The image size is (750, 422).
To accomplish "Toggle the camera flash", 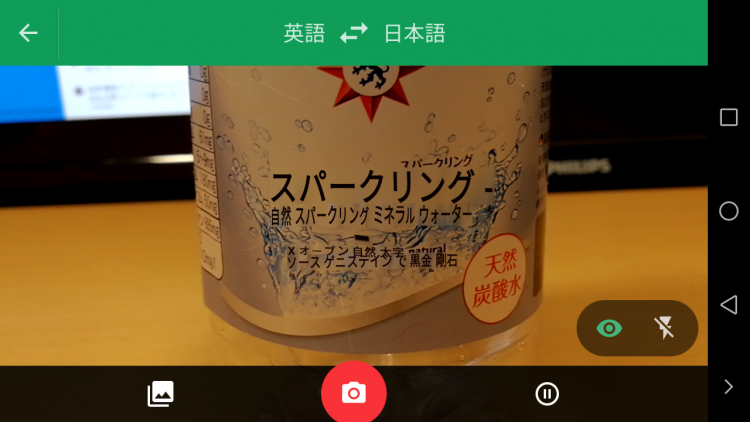I will (664, 328).
